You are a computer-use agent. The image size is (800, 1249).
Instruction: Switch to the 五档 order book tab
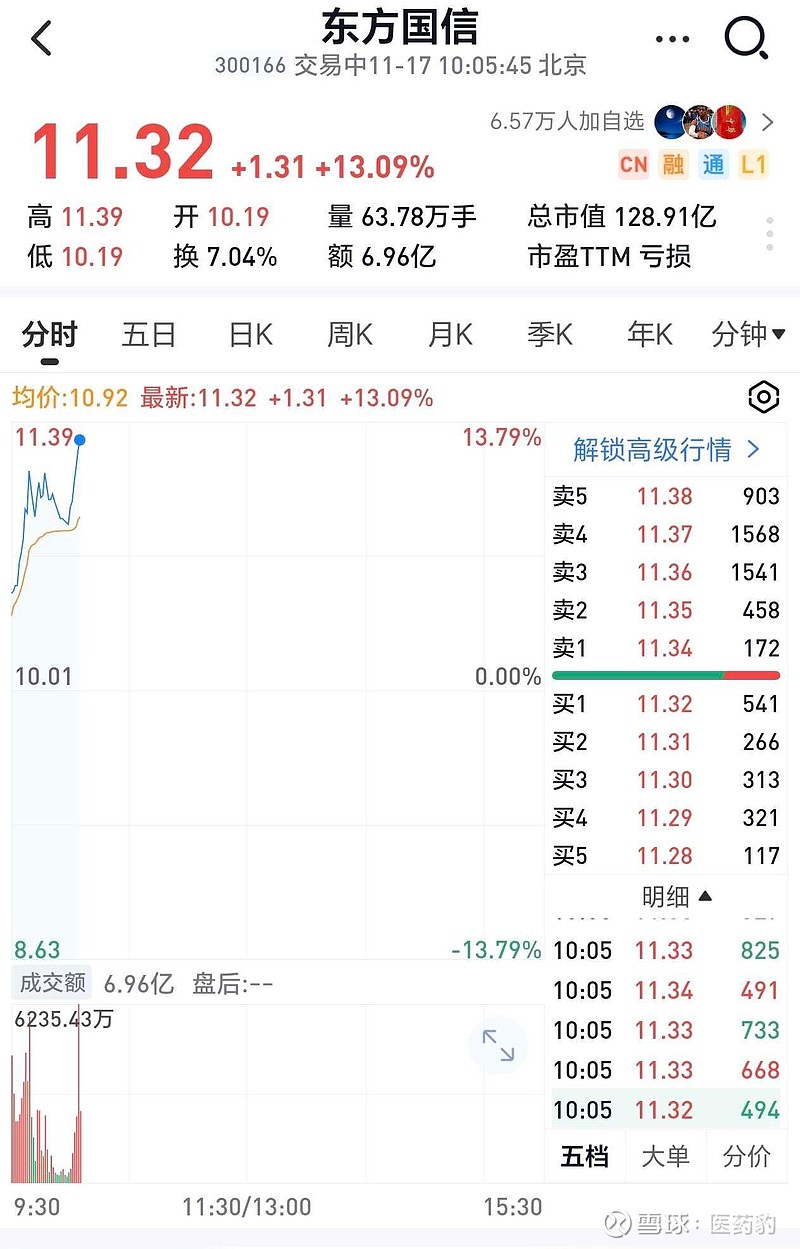click(585, 1157)
